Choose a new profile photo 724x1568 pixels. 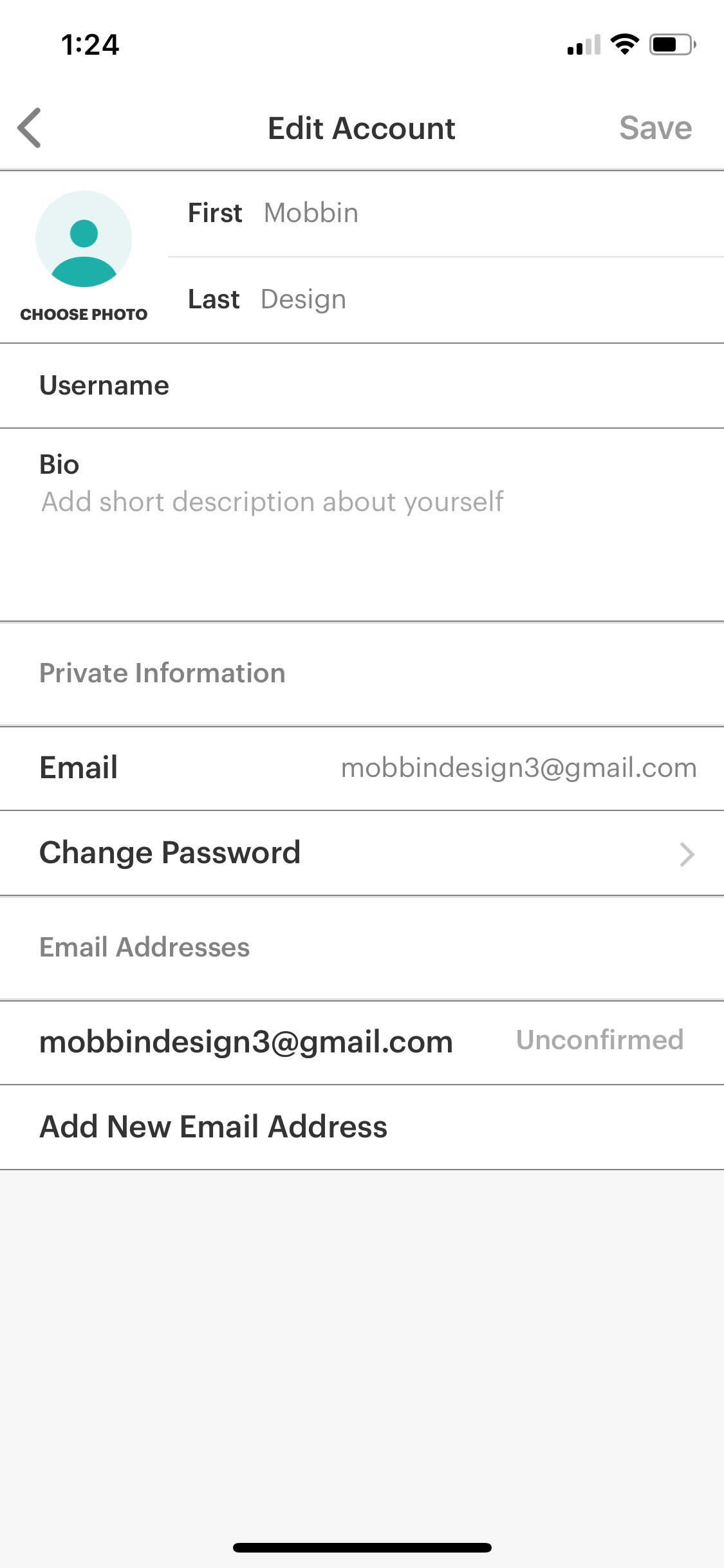[x=84, y=257]
